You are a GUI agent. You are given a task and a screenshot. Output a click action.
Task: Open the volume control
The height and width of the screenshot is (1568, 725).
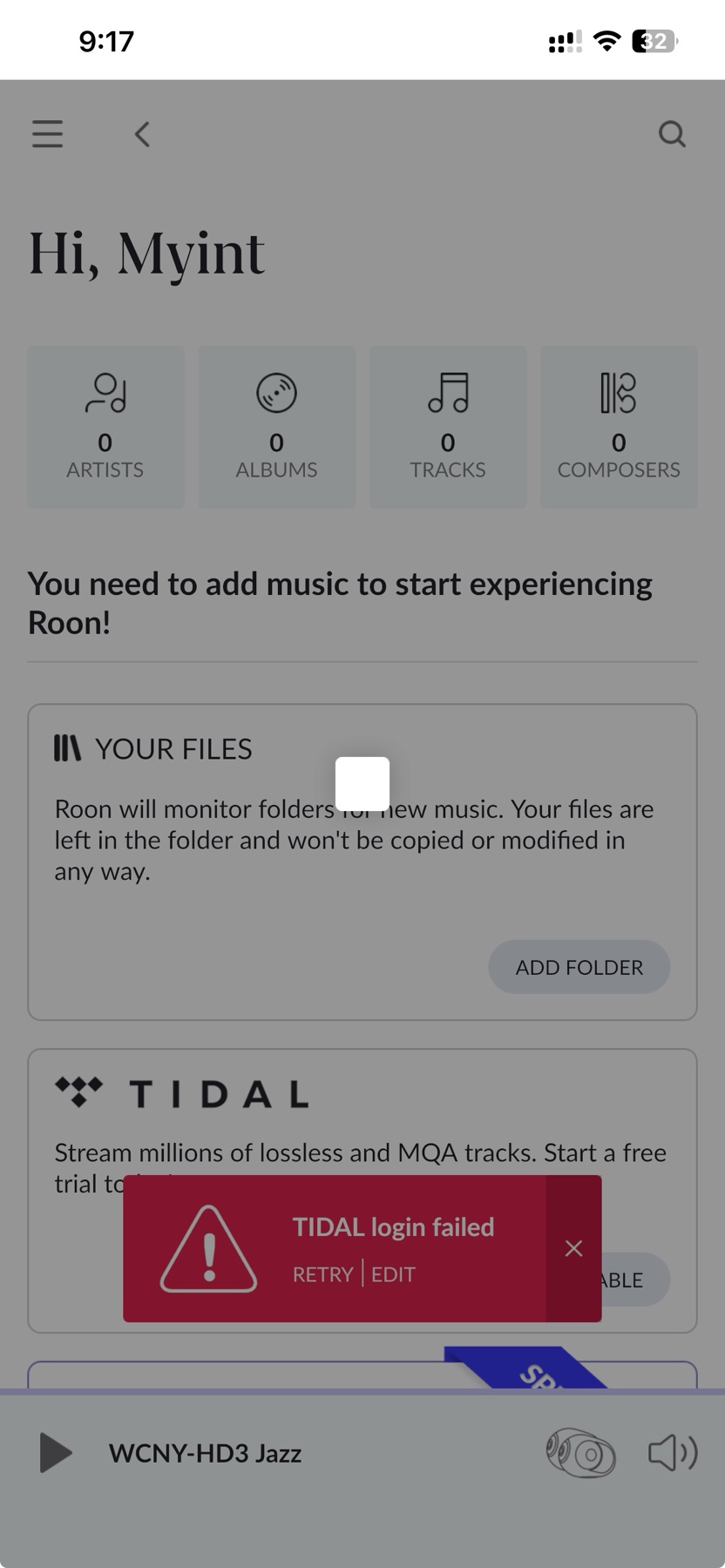(673, 1453)
